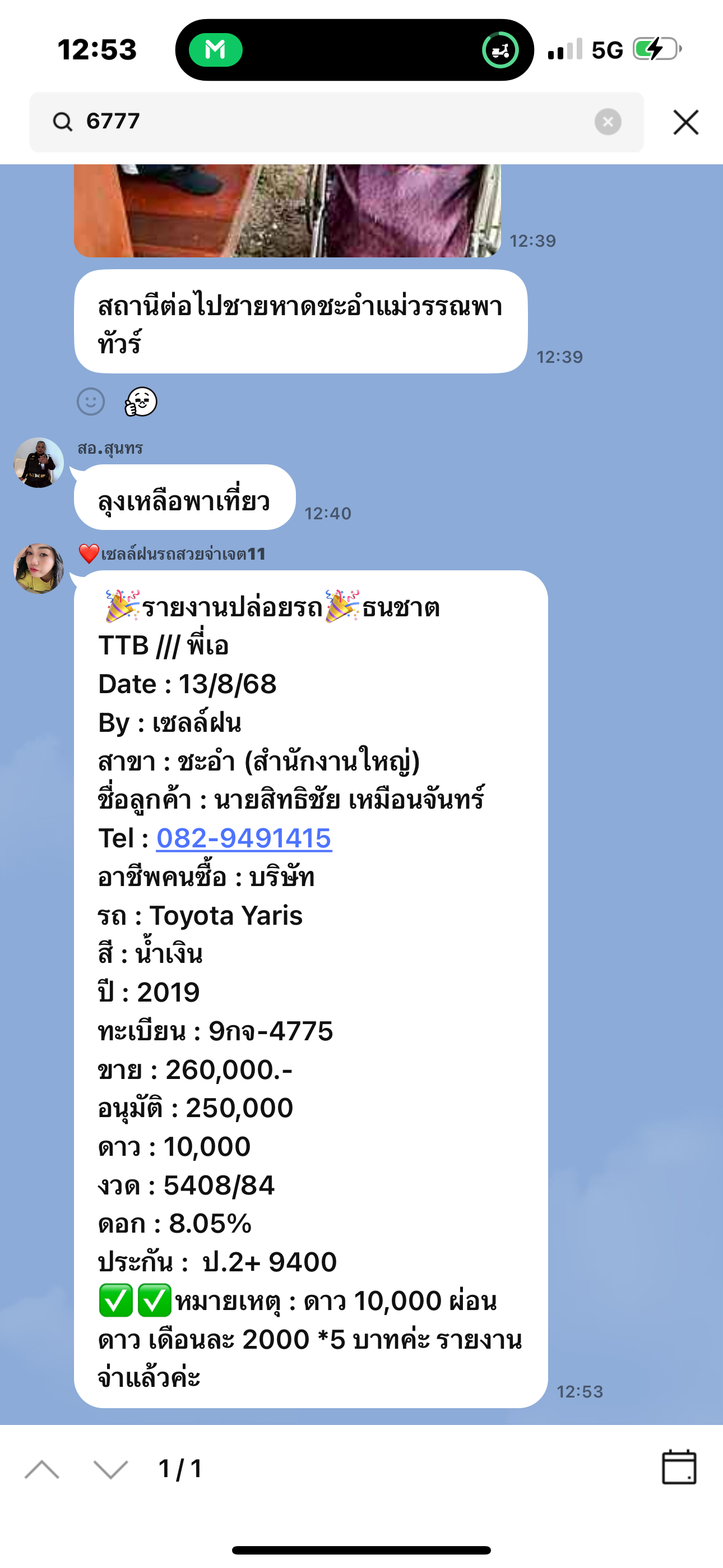Open the existing emoji reaction
This screenshot has height=1568, width=723.
pyautogui.click(x=141, y=402)
